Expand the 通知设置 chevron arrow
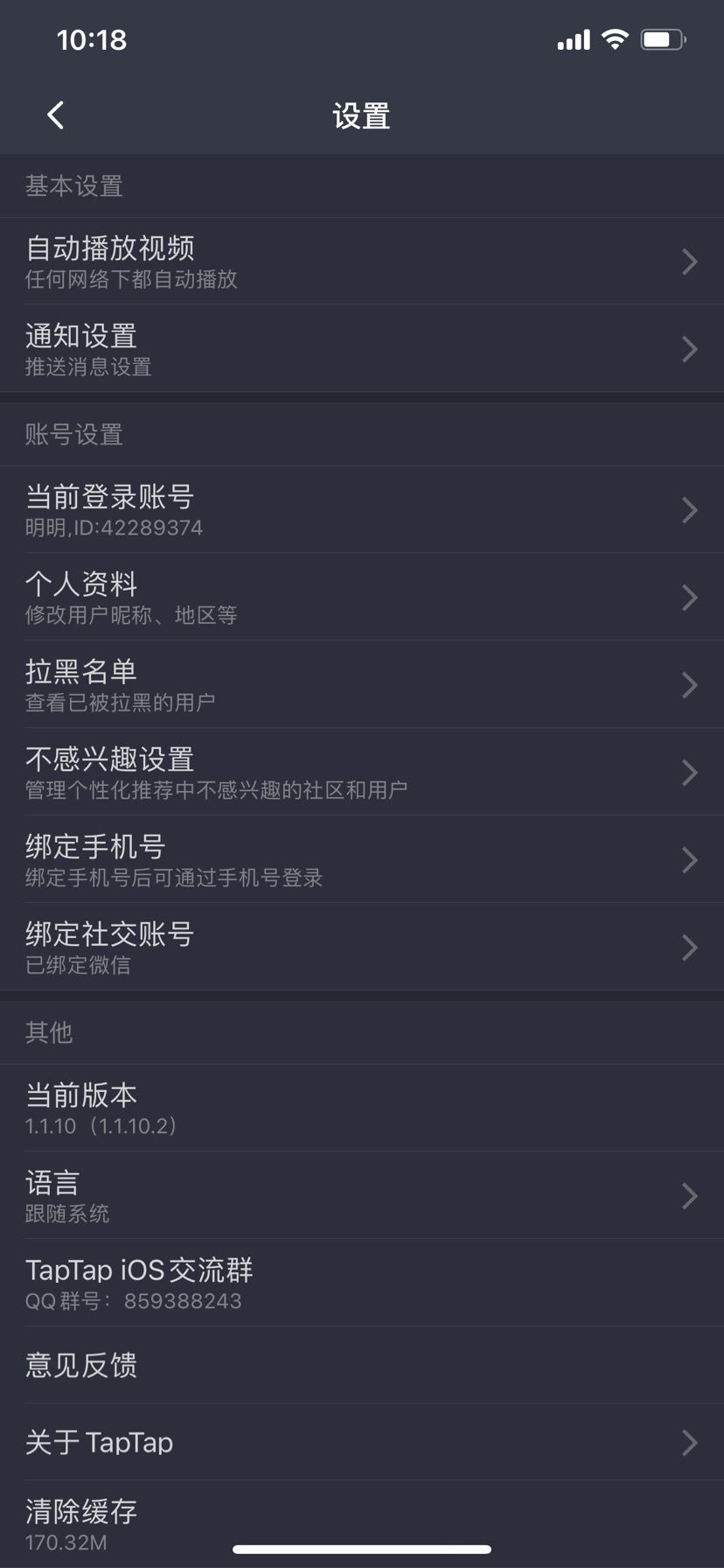Viewport: 724px width, 1568px height. coord(690,350)
